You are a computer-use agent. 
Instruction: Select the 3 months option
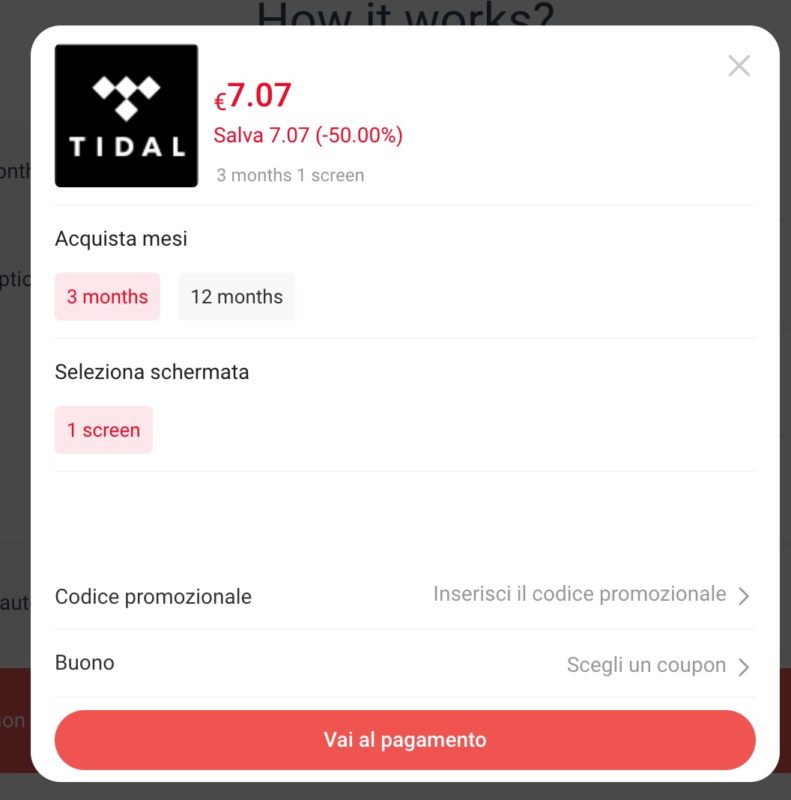click(x=107, y=297)
